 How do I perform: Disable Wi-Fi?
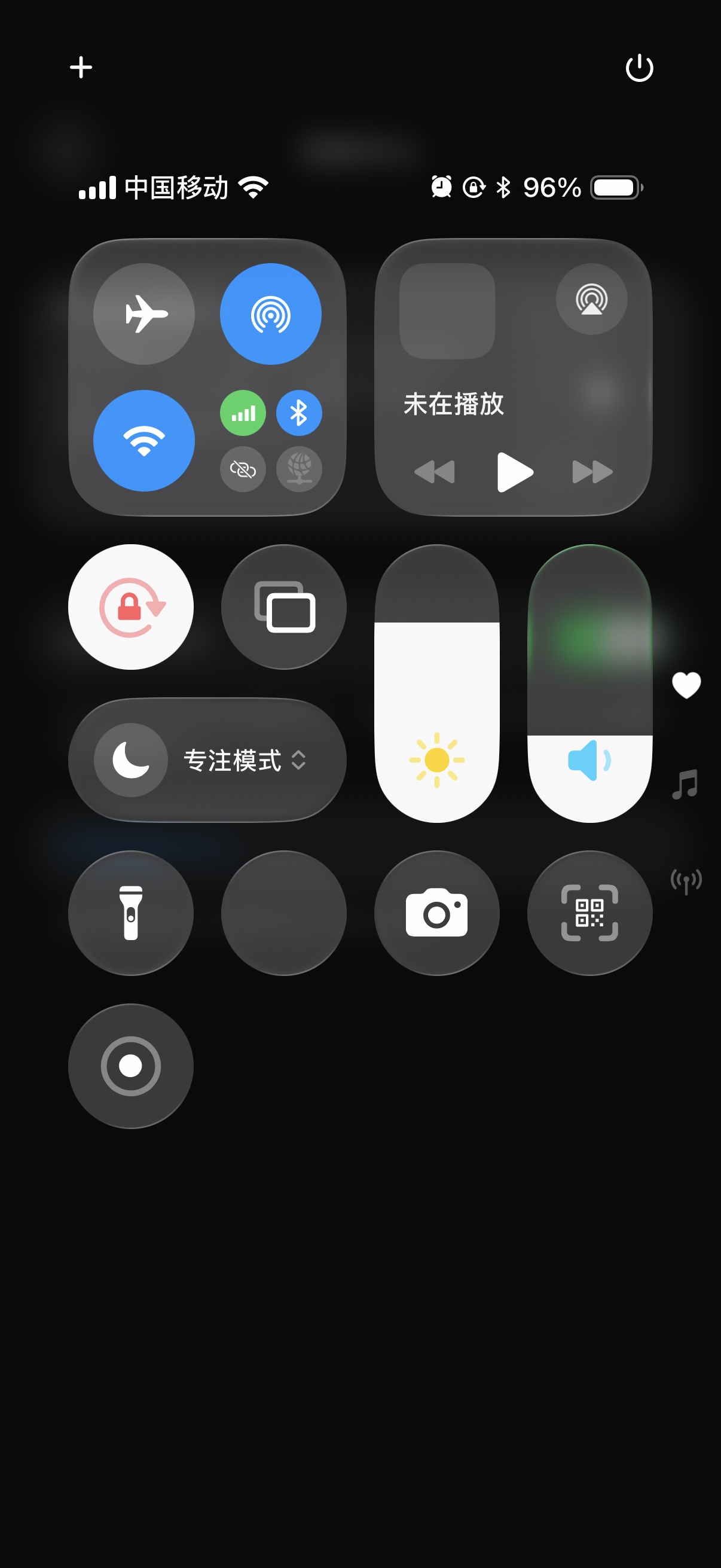(144, 441)
